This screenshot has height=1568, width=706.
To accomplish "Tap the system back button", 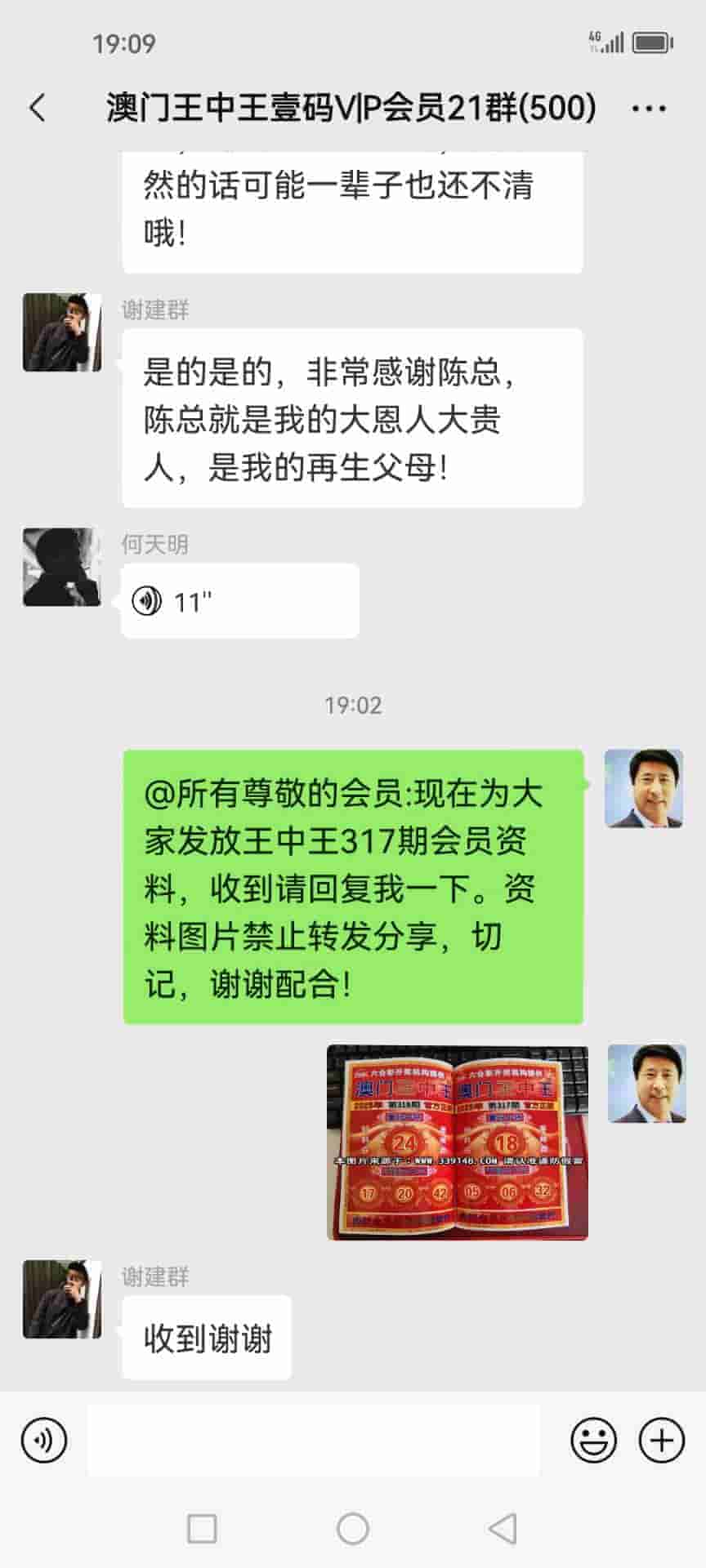I will click(x=502, y=1528).
